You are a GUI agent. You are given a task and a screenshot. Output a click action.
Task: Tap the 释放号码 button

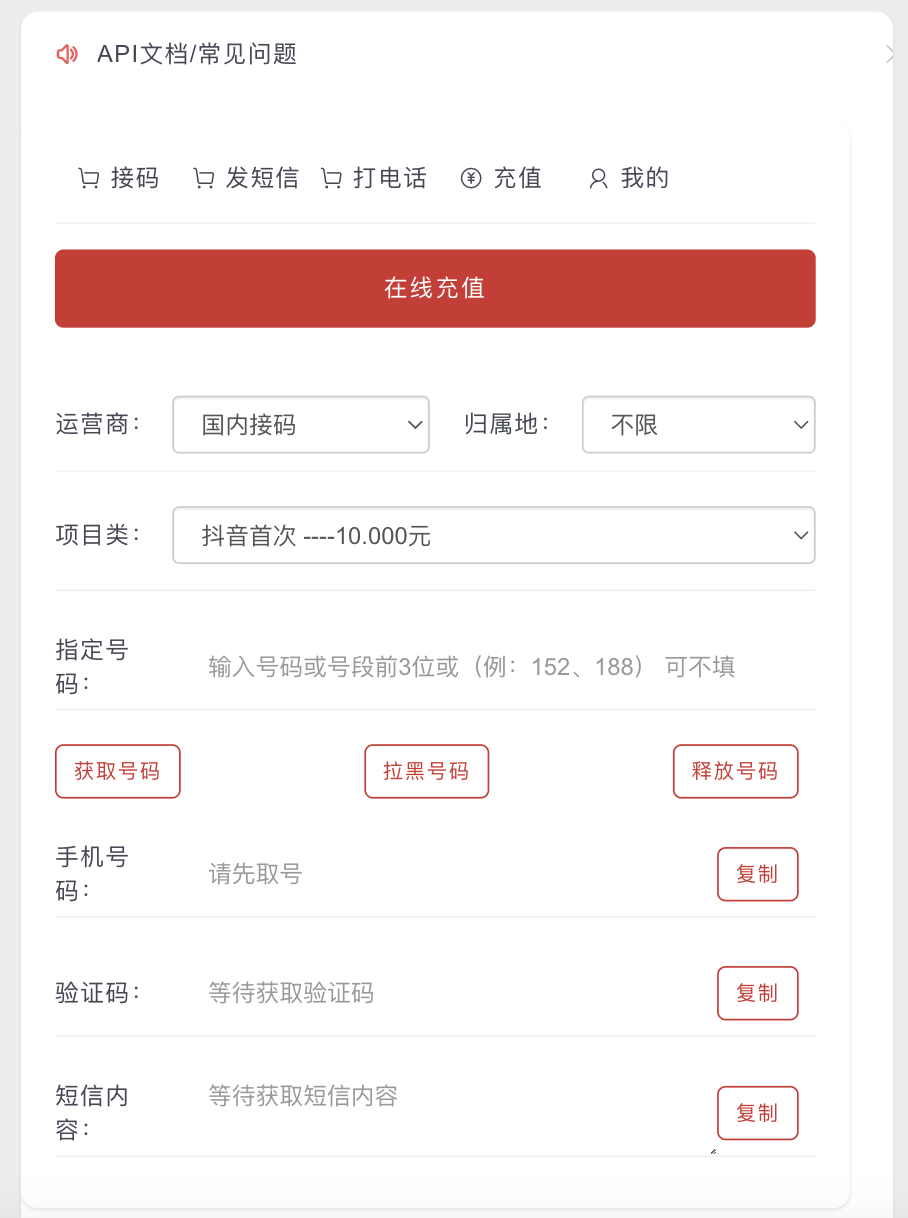(x=735, y=771)
